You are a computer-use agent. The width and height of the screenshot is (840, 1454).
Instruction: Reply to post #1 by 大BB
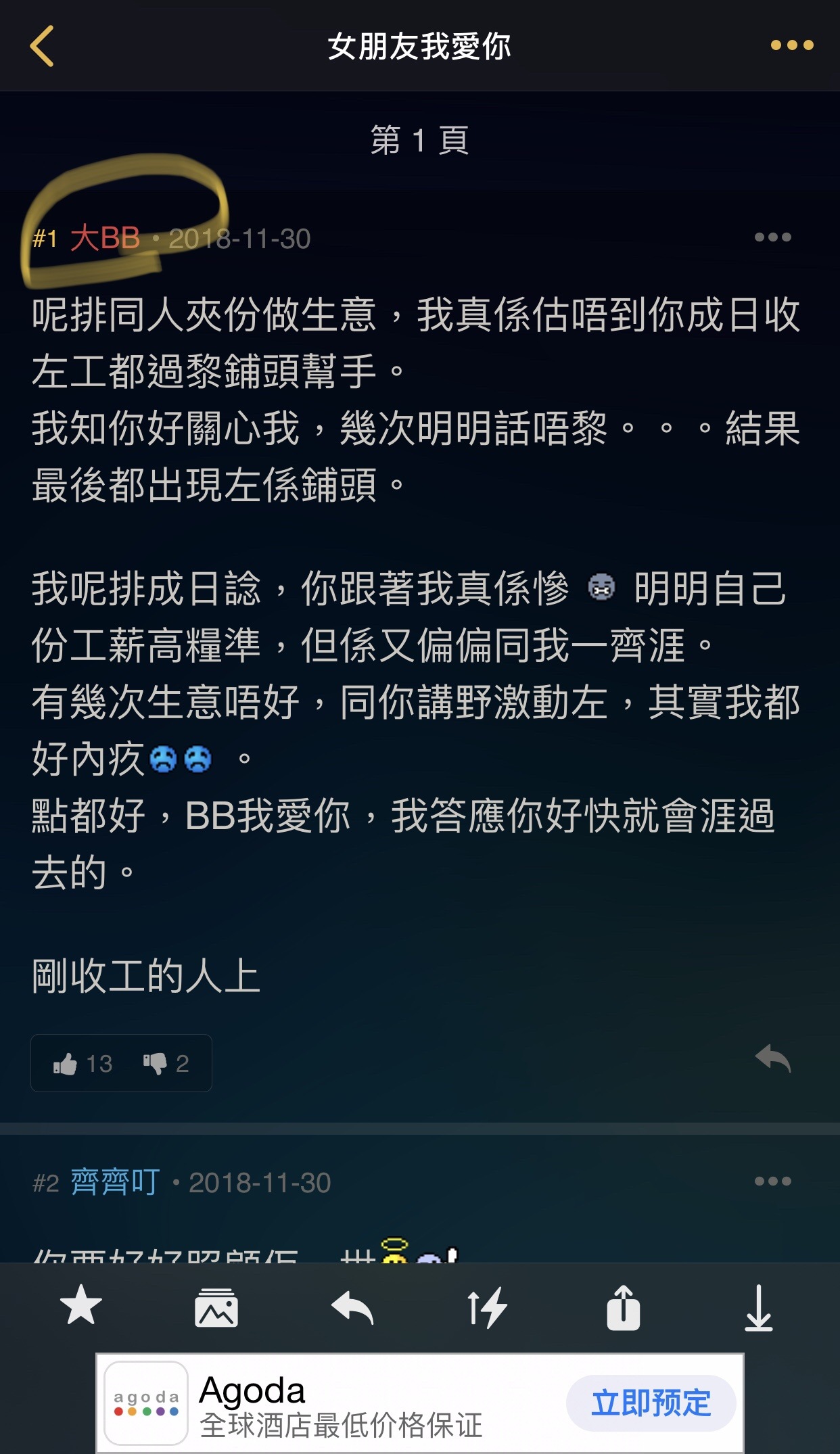click(x=773, y=1059)
